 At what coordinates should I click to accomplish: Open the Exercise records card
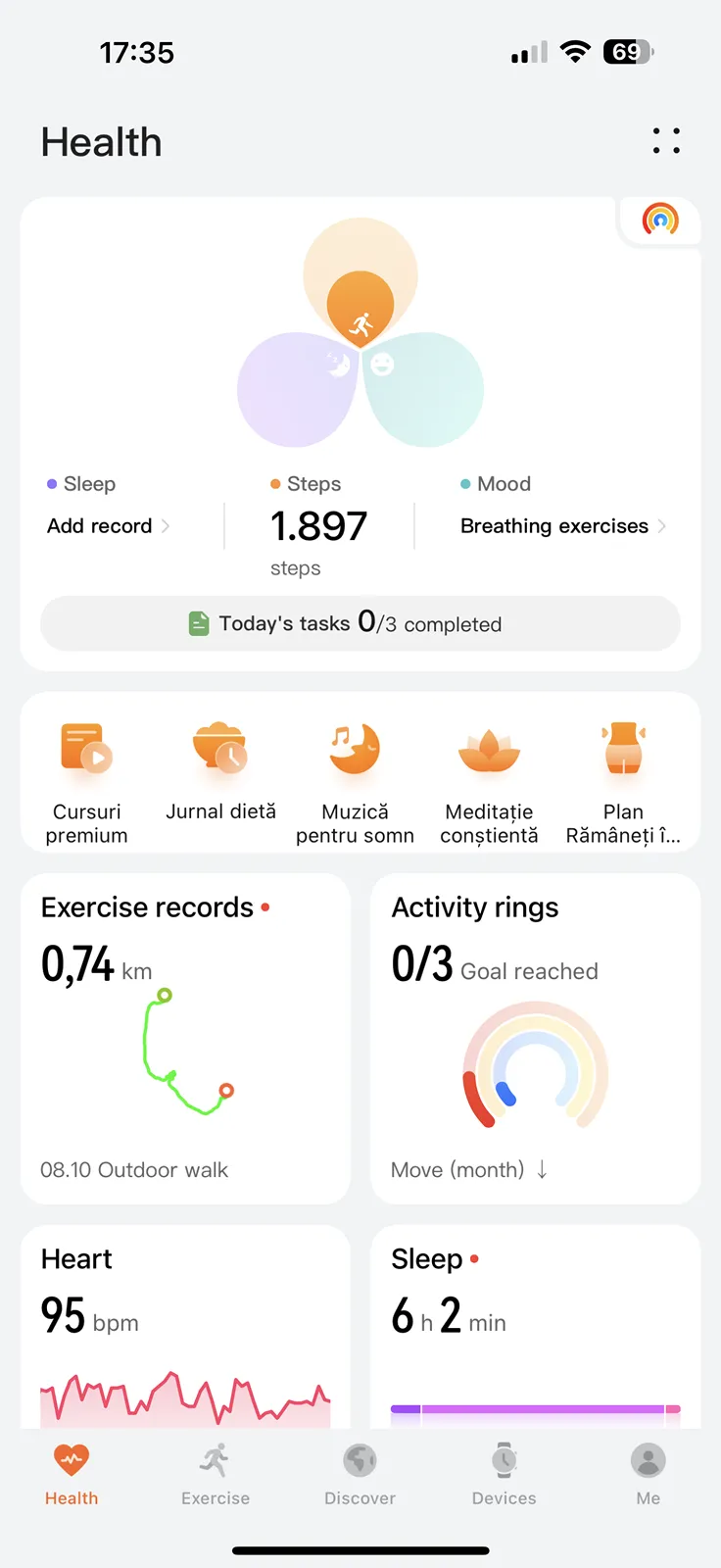click(x=185, y=1038)
